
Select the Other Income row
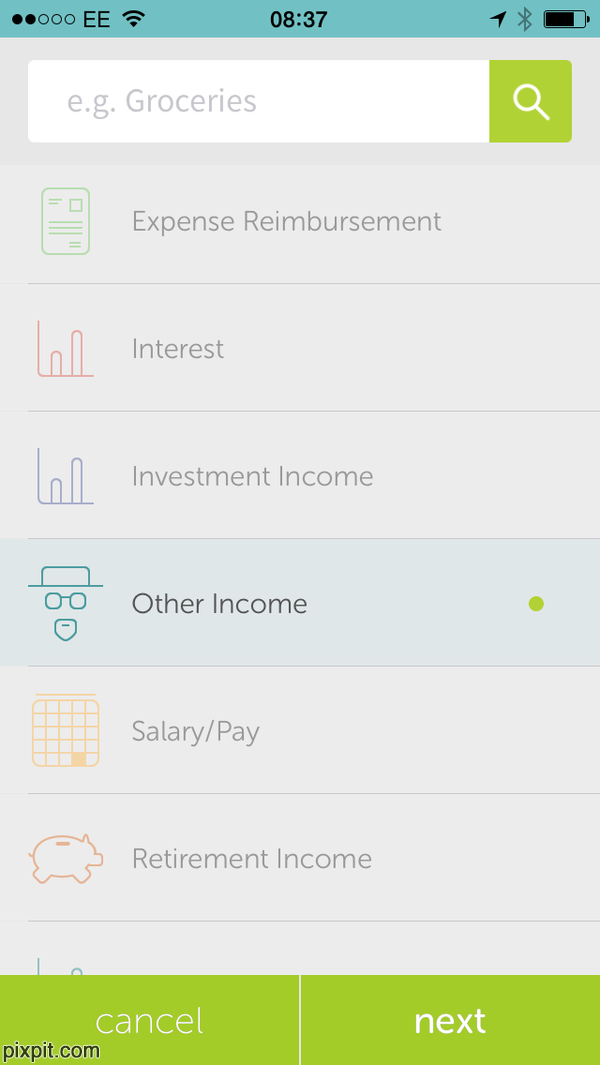220,604
